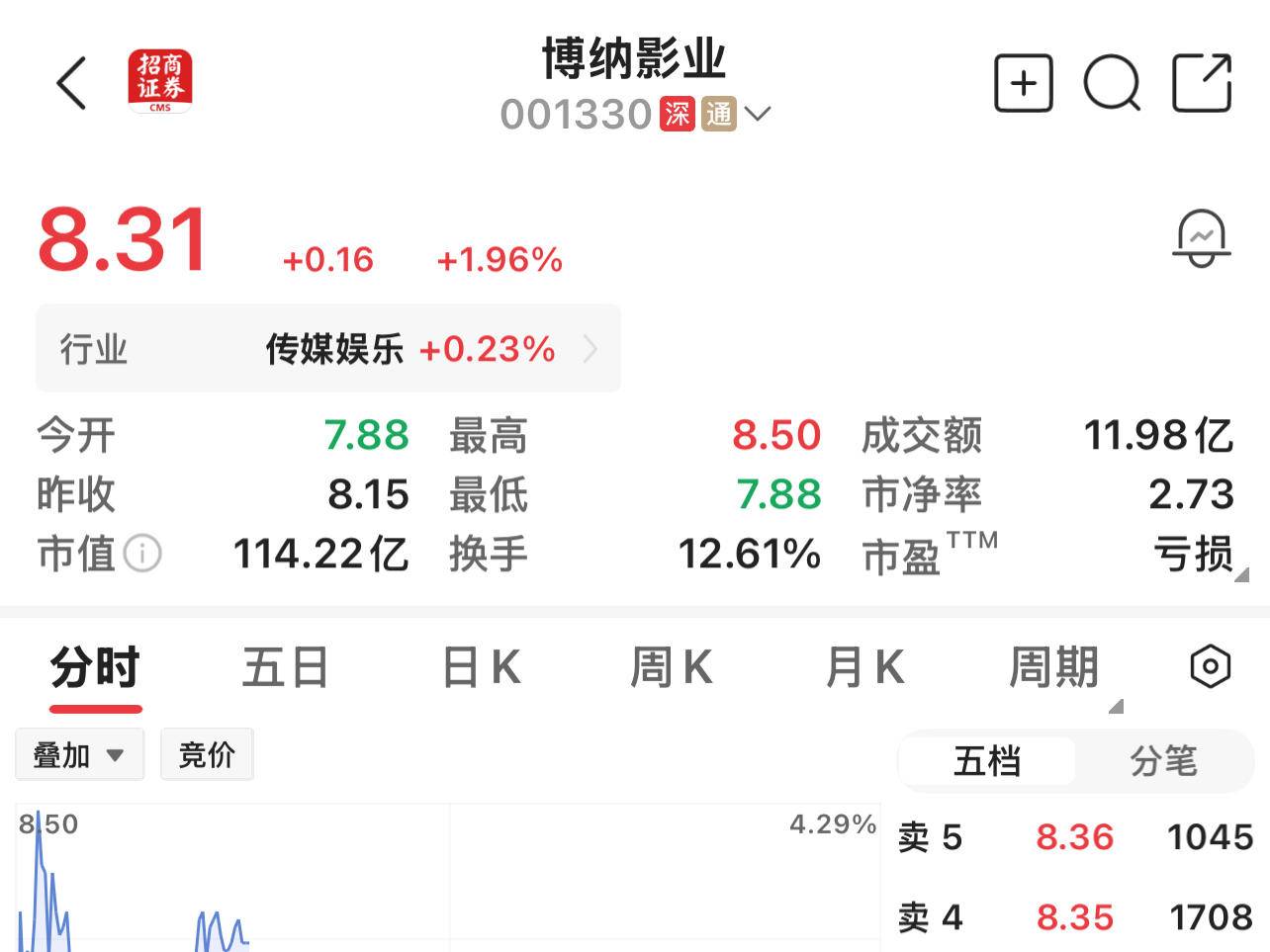This screenshot has width=1270, height=952.
Task: Switch to the 周K chart tab
Action: coord(671,667)
